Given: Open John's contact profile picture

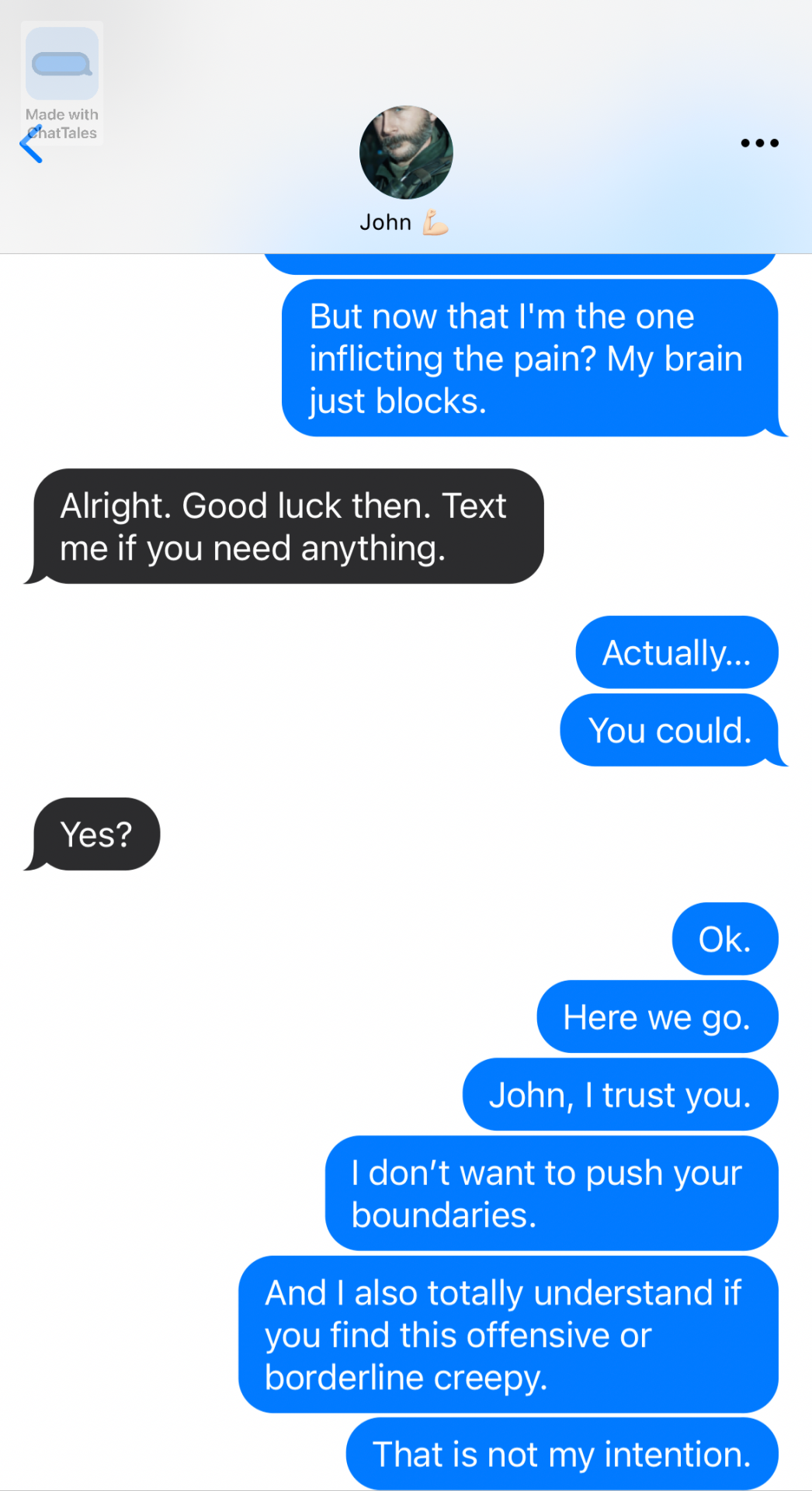Looking at the screenshot, I should click(x=405, y=153).
